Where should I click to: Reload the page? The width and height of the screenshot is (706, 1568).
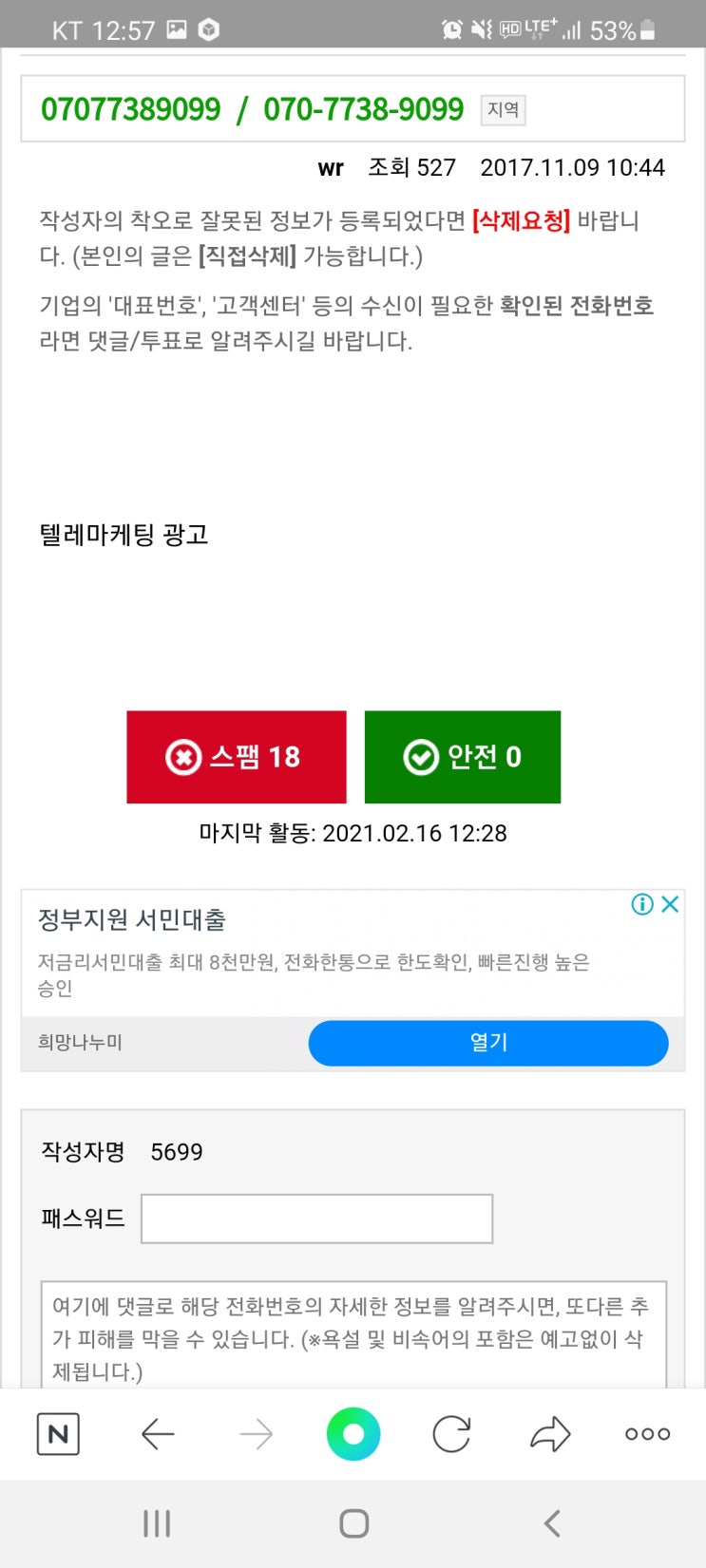tap(451, 1434)
